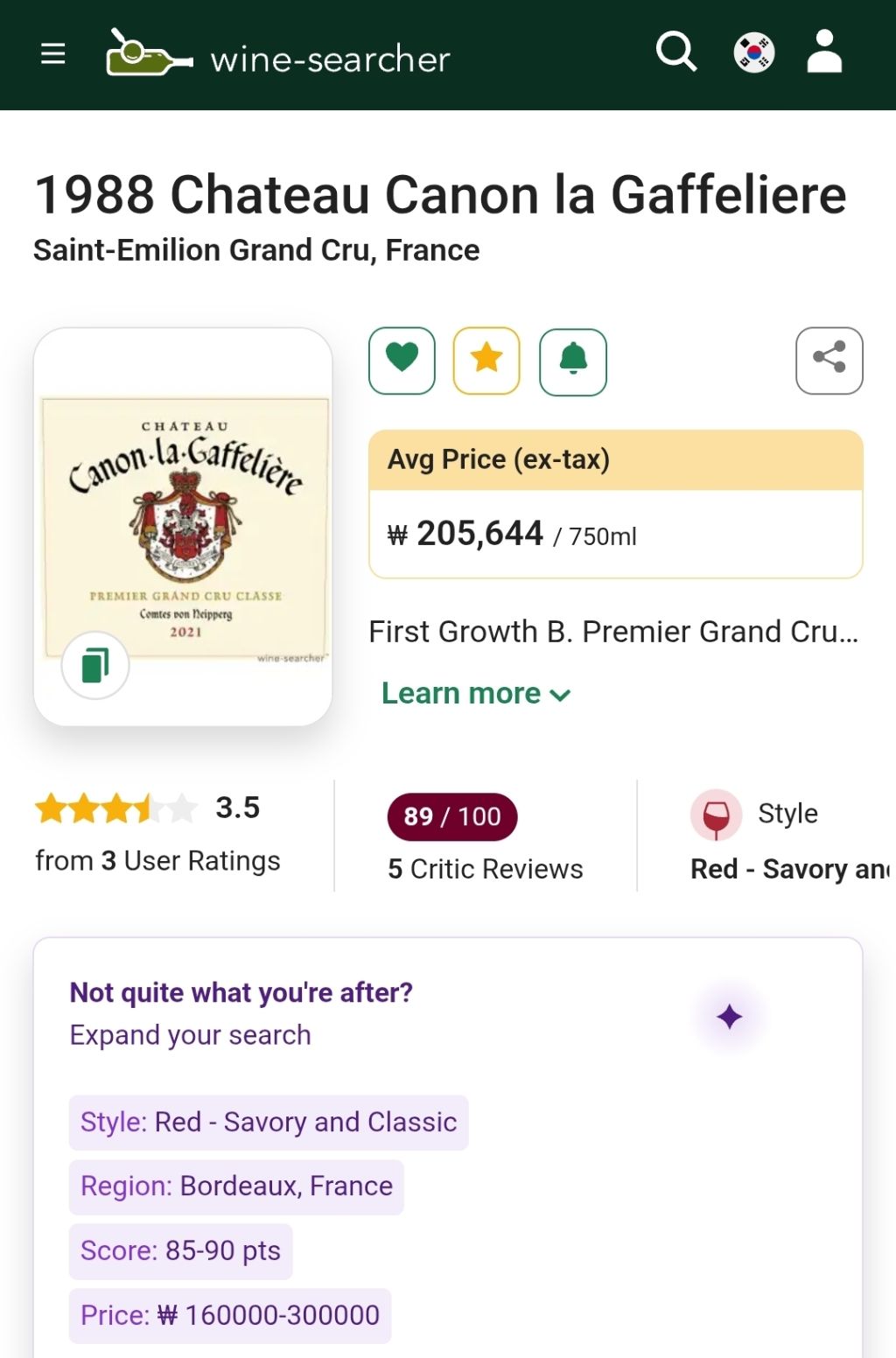This screenshot has width=896, height=1358.
Task: Set a price alert with the bell
Action: coord(573,360)
